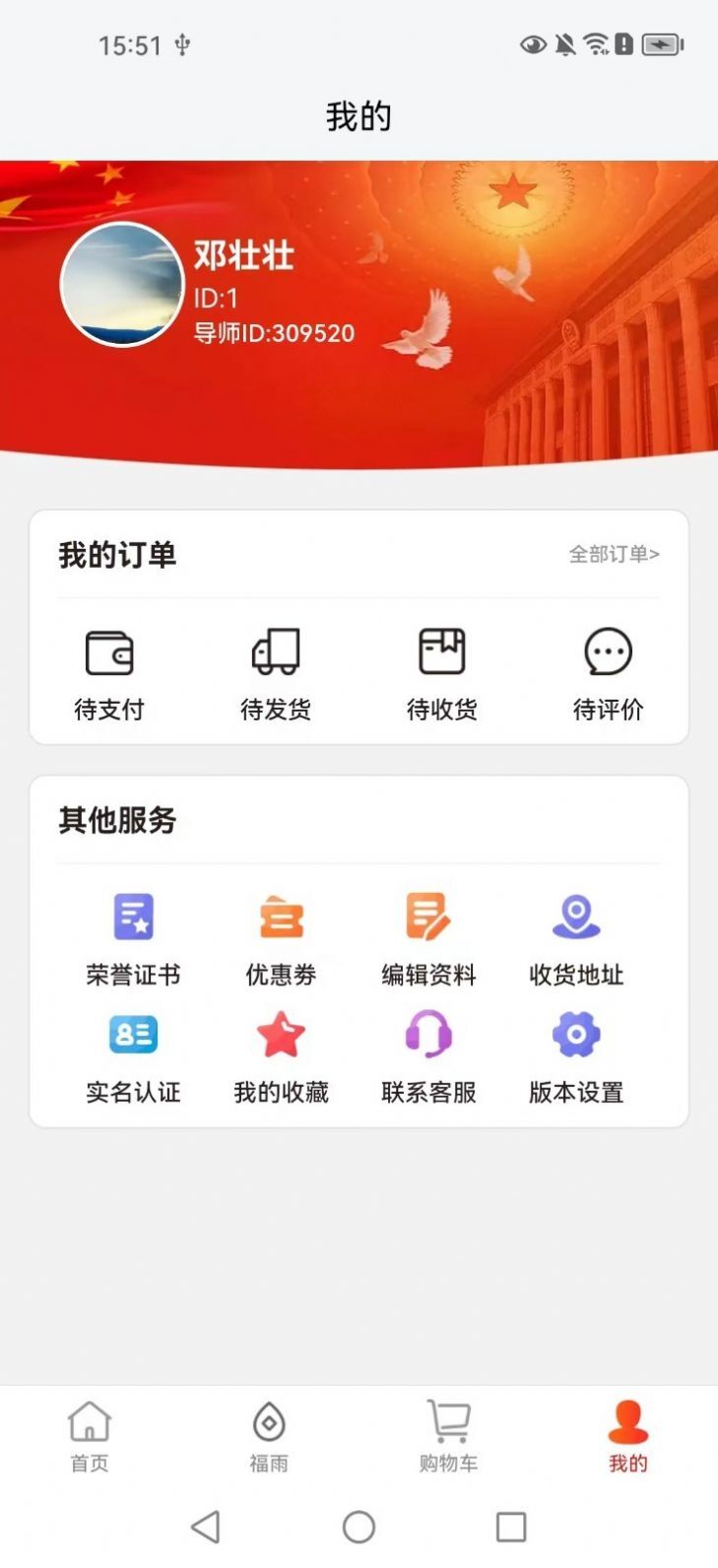Image resolution: width=718 pixels, height=1568 pixels.
Task: Start 实名认证 real-name verification
Action: point(133,1053)
